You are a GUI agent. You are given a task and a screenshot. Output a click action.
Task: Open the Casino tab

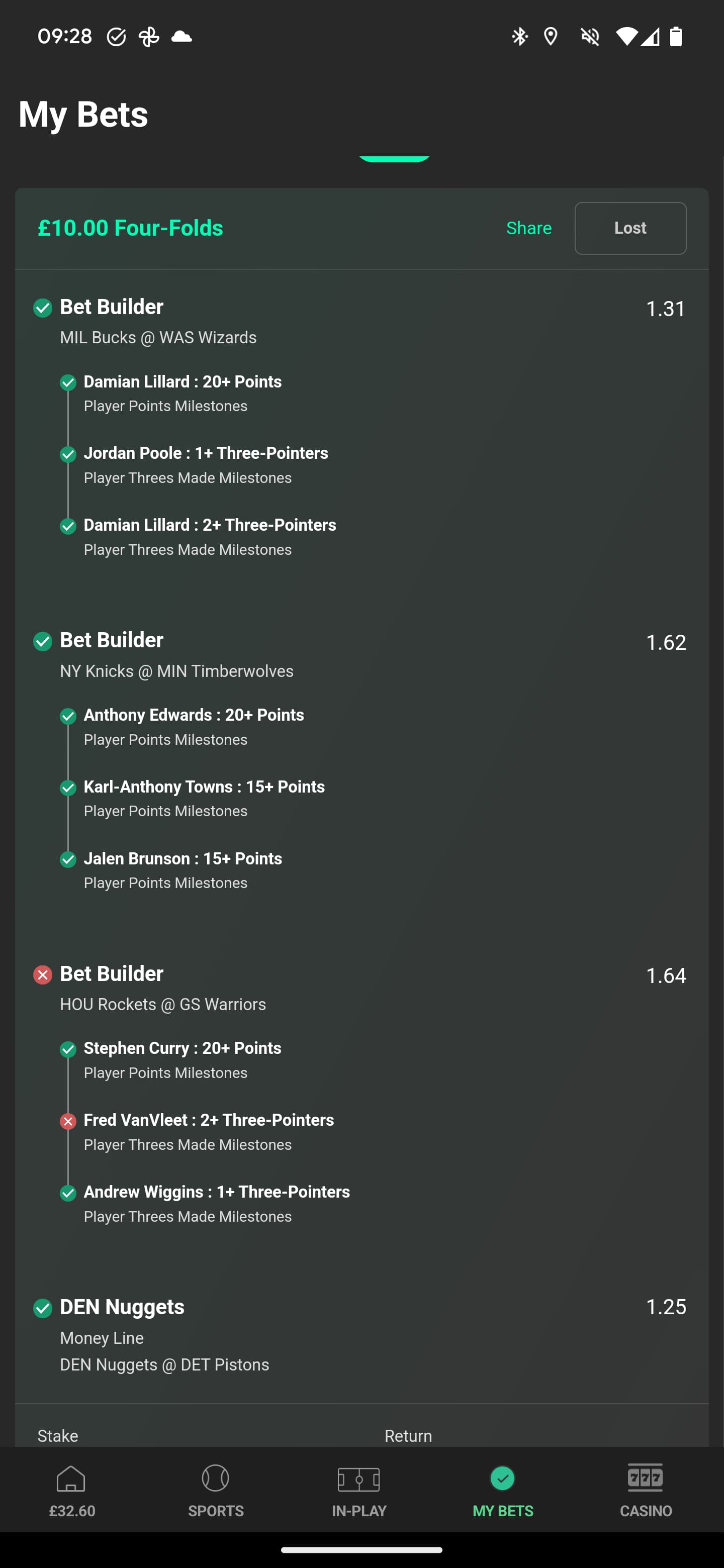click(646, 1491)
